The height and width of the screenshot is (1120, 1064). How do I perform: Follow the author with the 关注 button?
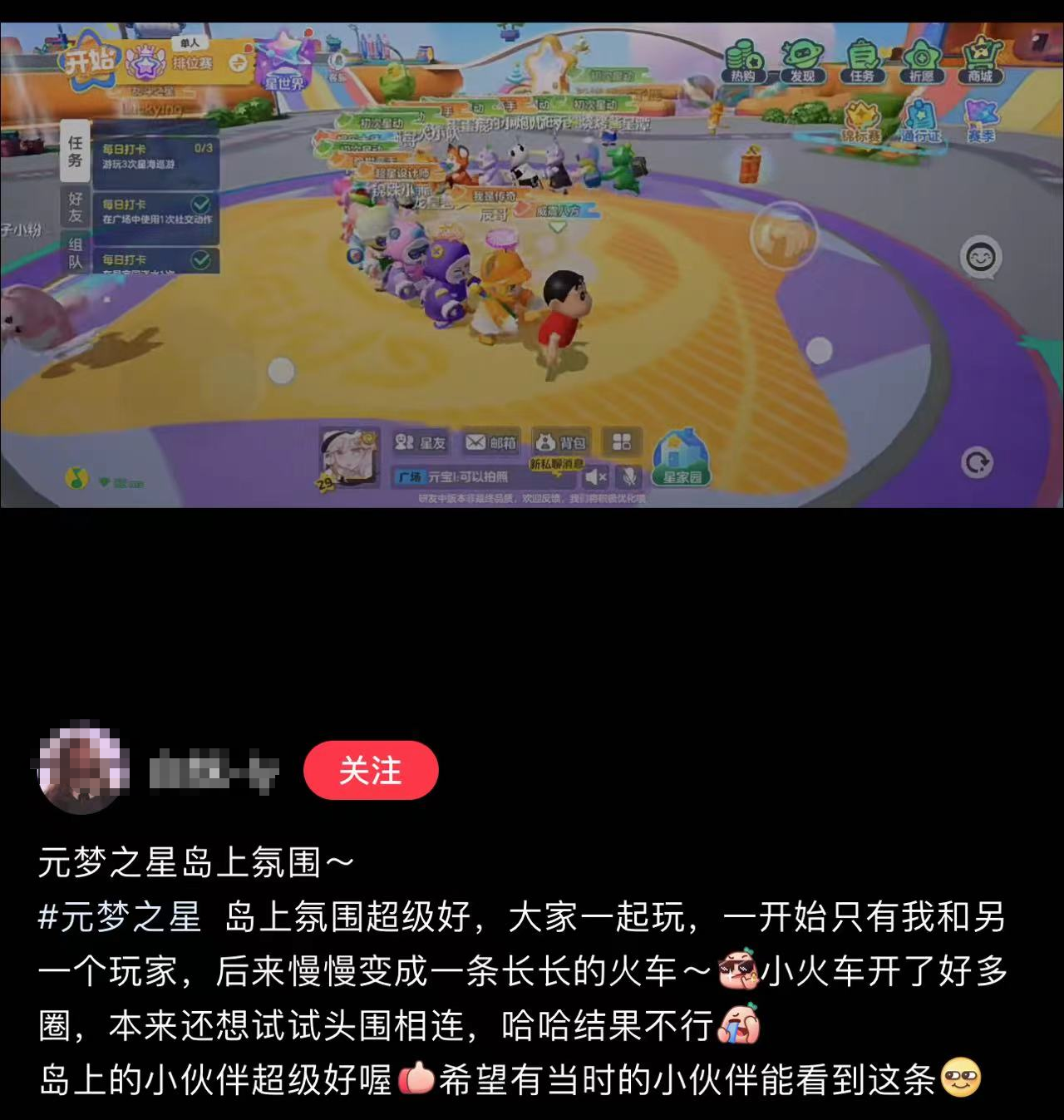pos(371,771)
